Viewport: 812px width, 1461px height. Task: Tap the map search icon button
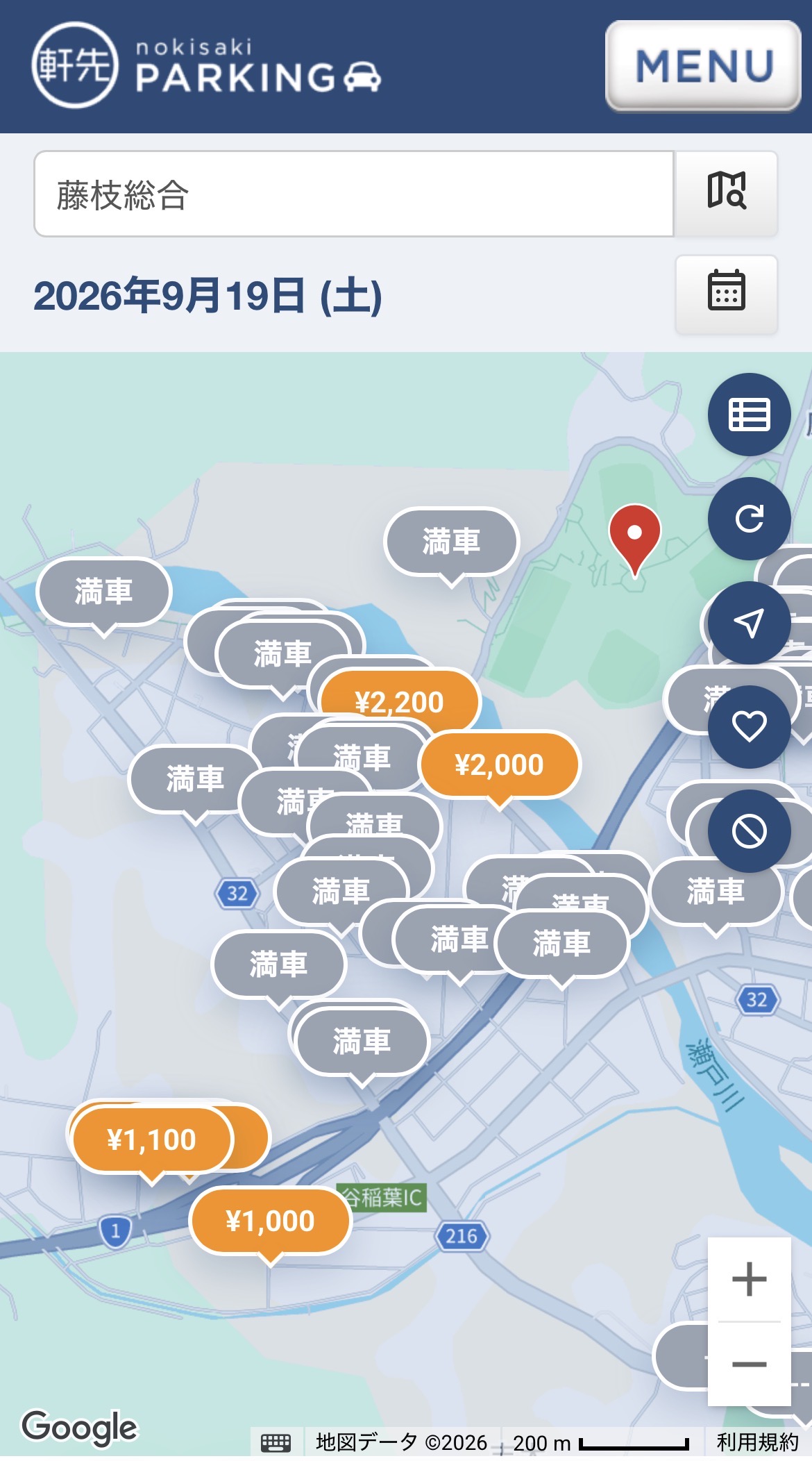726,194
